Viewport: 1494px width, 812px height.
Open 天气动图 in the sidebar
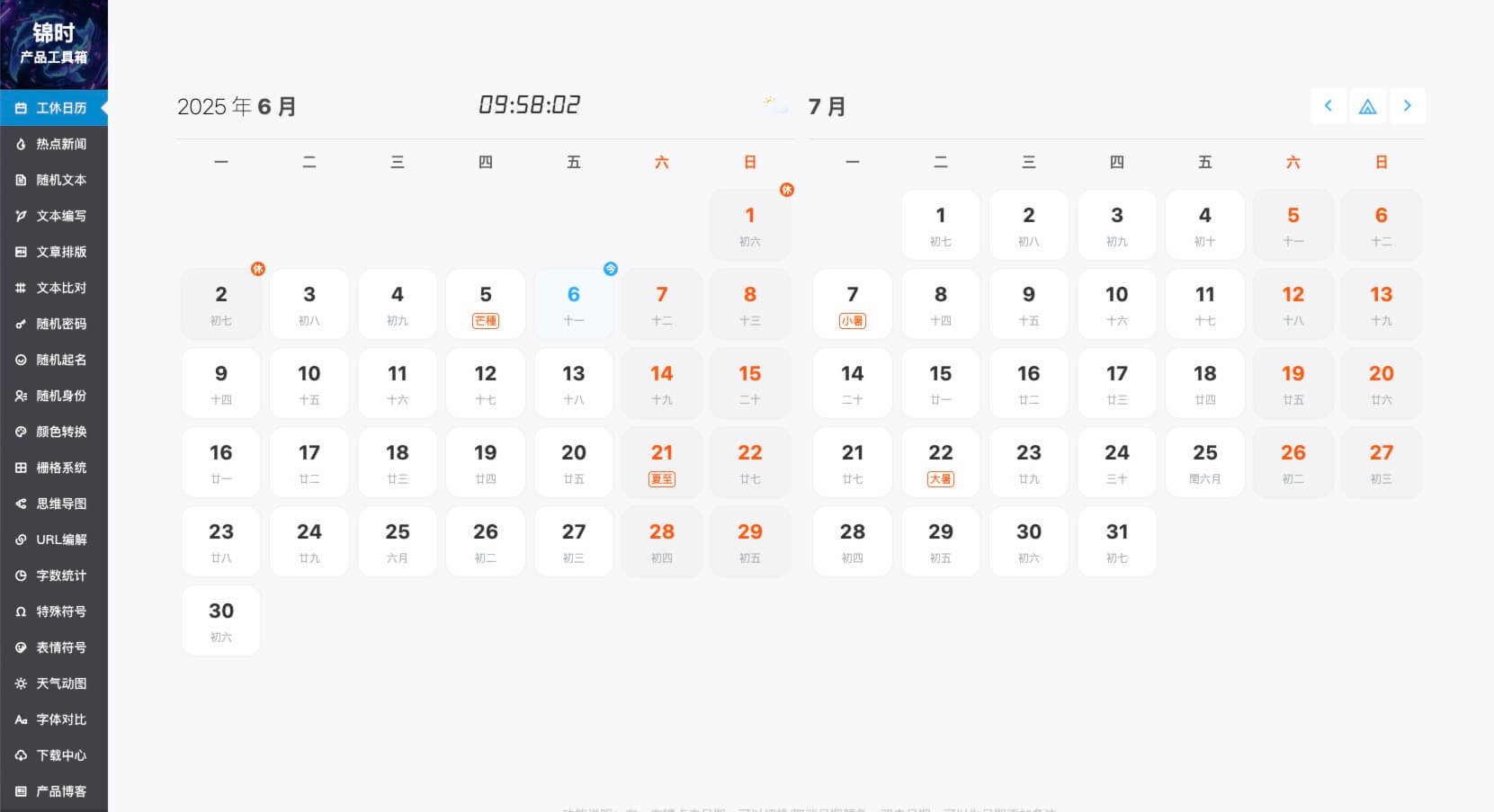coord(54,683)
